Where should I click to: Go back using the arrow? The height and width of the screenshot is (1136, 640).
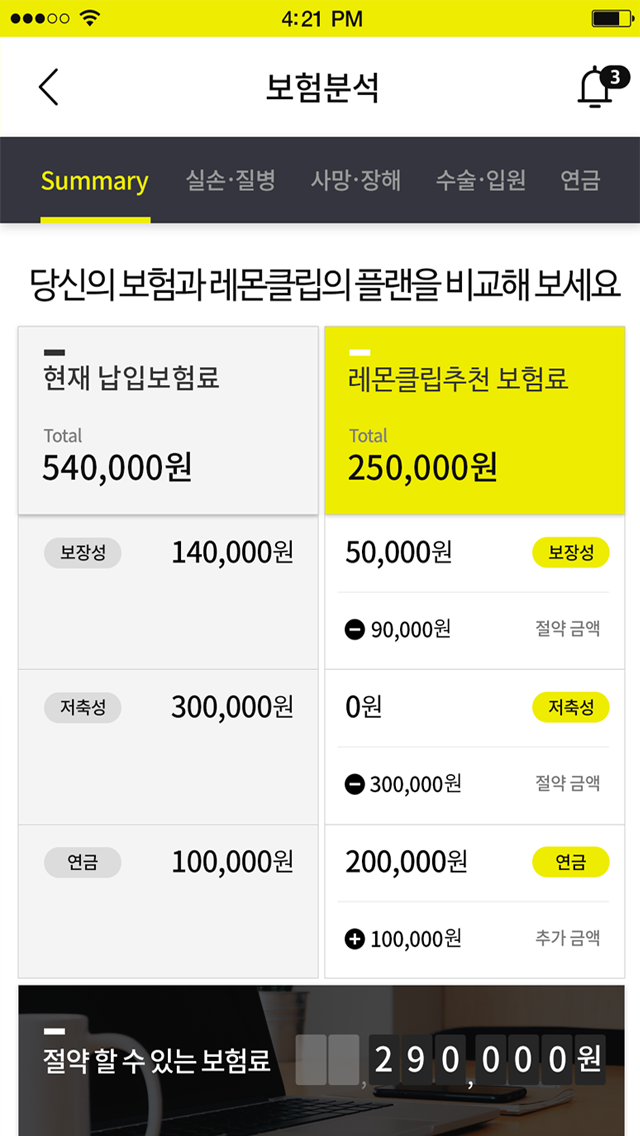coord(48,87)
